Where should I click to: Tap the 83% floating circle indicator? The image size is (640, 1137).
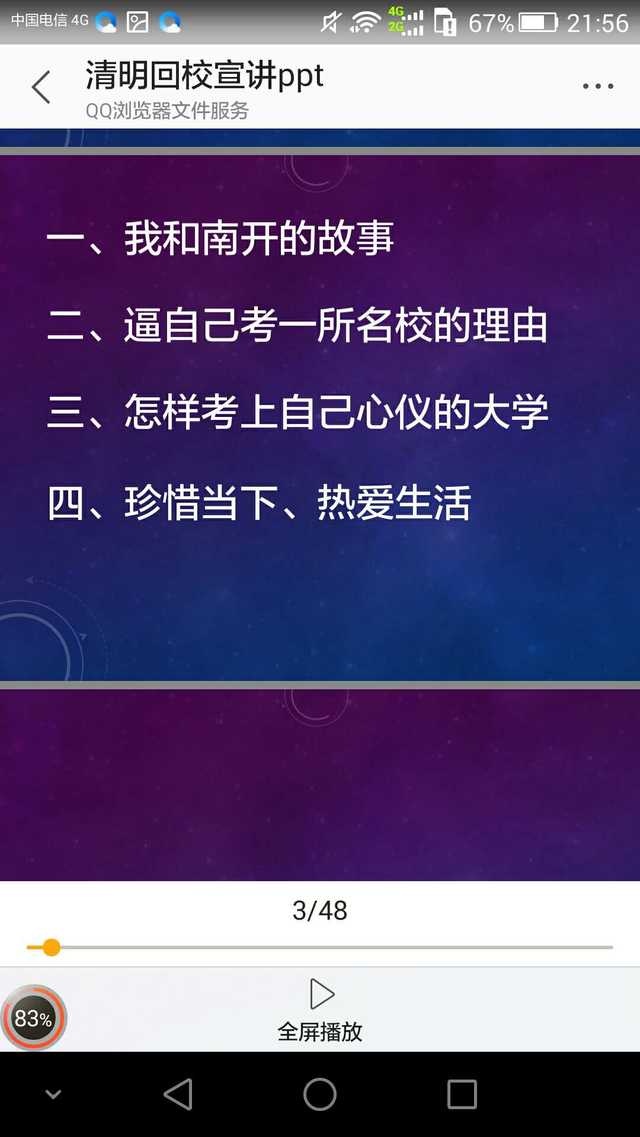tap(34, 1019)
